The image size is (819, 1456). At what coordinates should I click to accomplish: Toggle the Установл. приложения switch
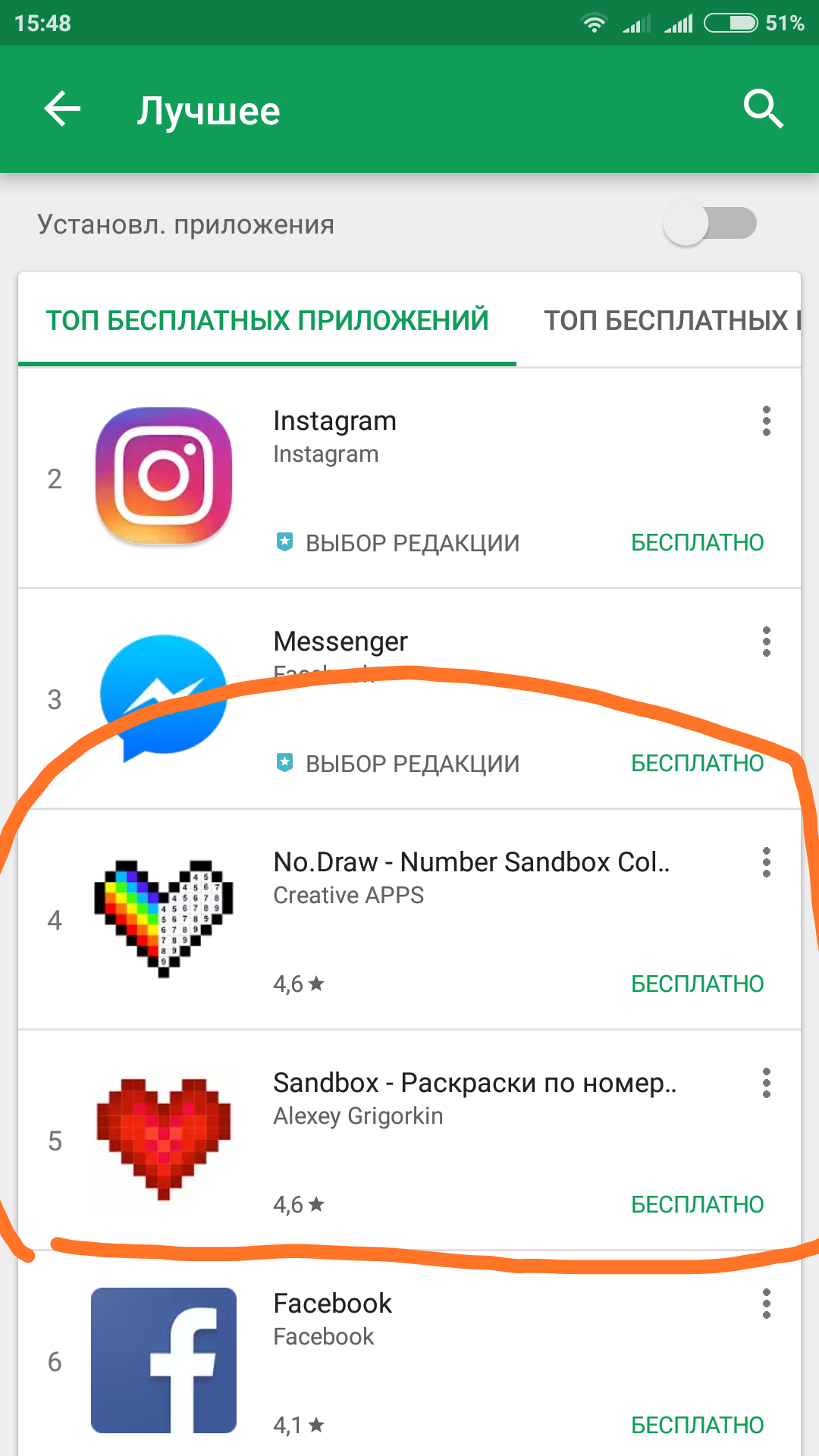tap(710, 223)
